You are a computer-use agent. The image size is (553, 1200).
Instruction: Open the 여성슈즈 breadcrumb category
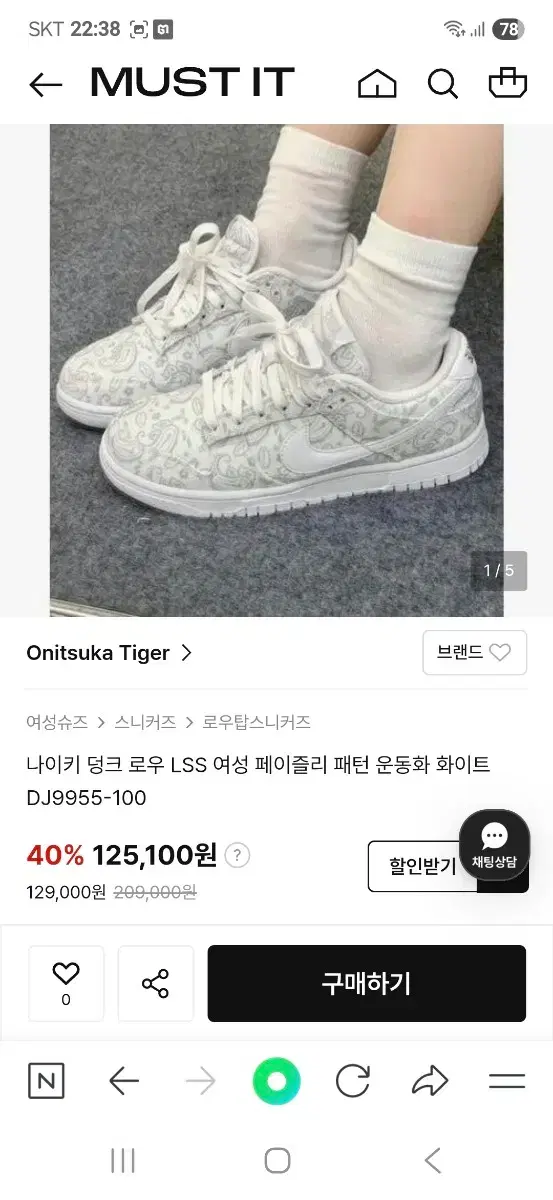pos(57,722)
